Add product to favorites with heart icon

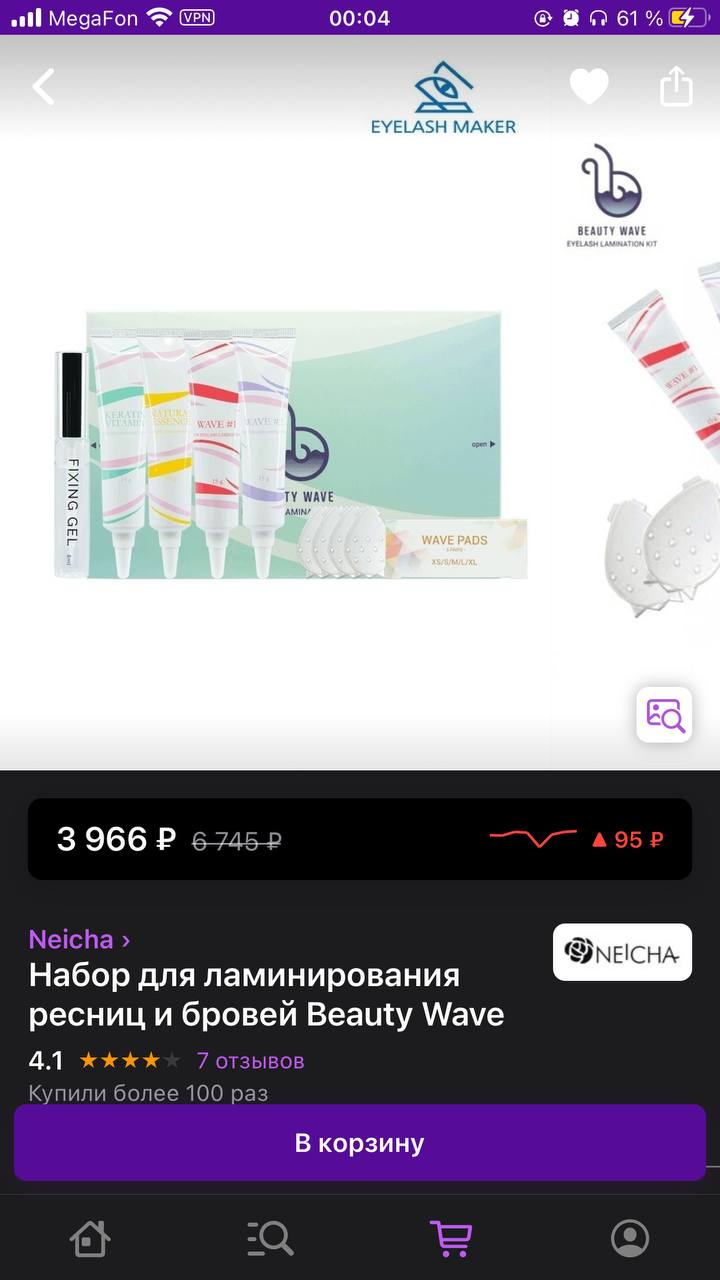point(589,87)
